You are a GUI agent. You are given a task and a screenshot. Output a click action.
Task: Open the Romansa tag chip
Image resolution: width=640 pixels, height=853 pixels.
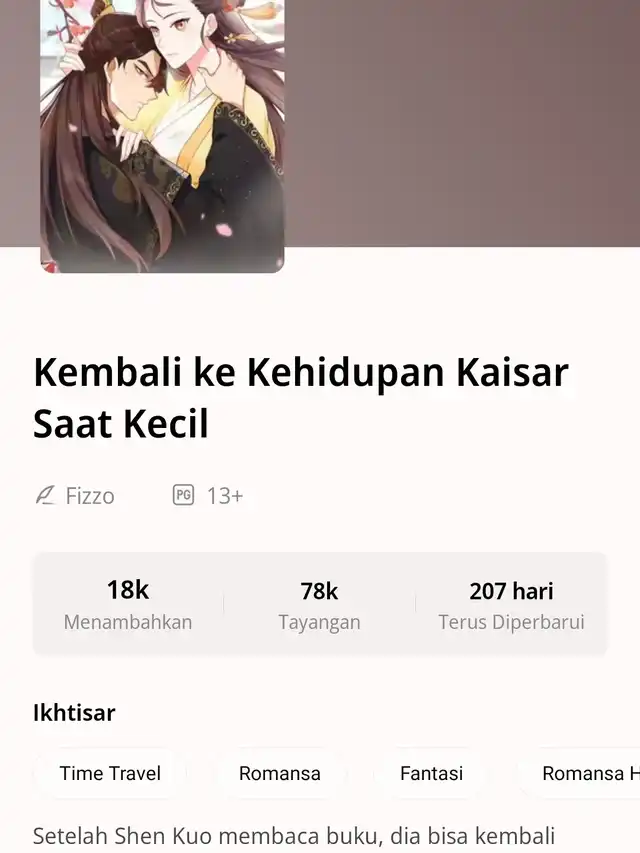[280, 773]
